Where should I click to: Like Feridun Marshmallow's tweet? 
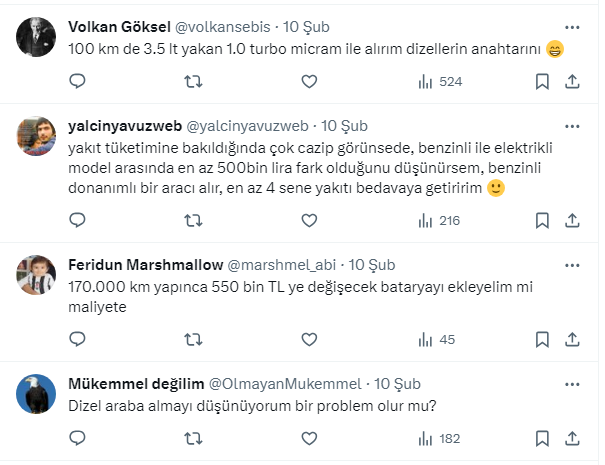(x=310, y=339)
